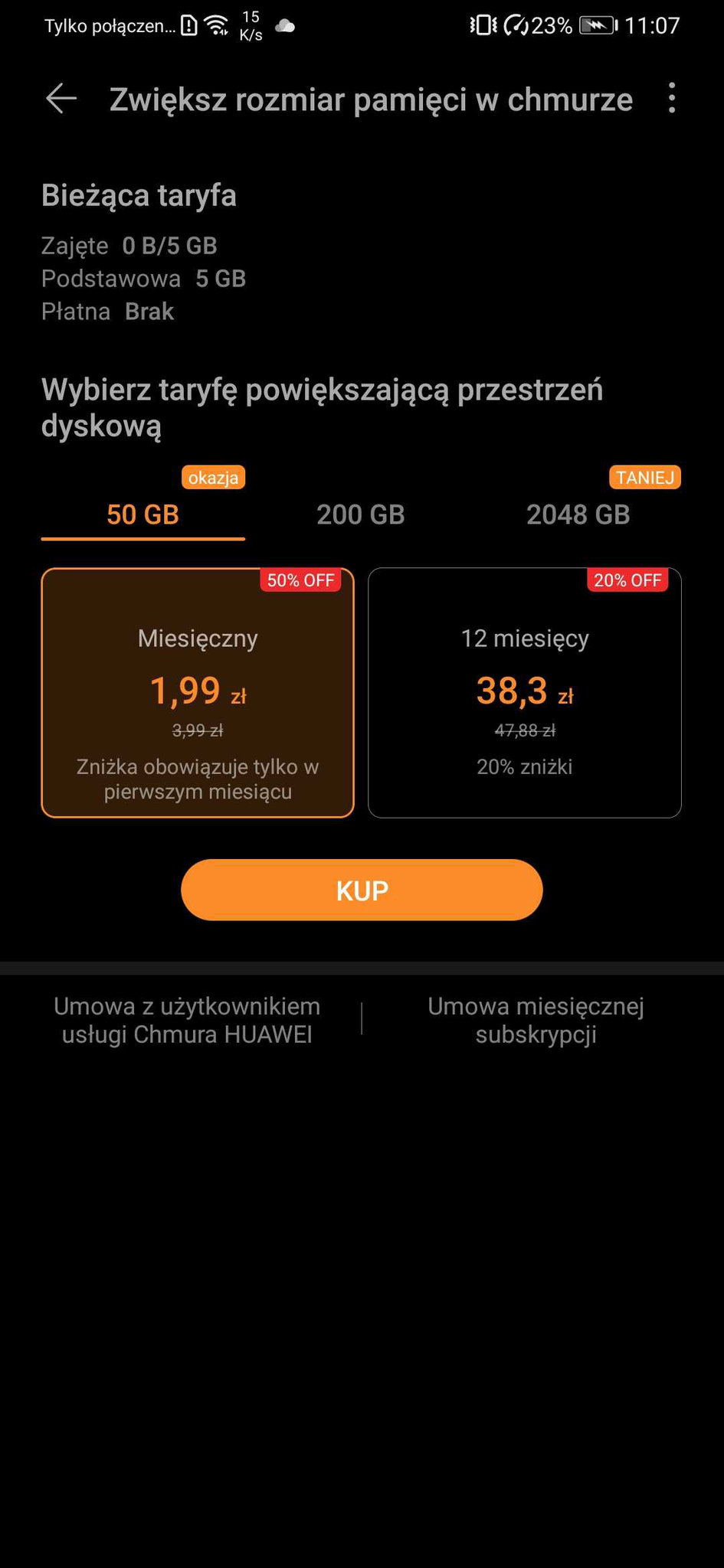
Task: Tap the 50% OFF badge
Action: (301, 580)
